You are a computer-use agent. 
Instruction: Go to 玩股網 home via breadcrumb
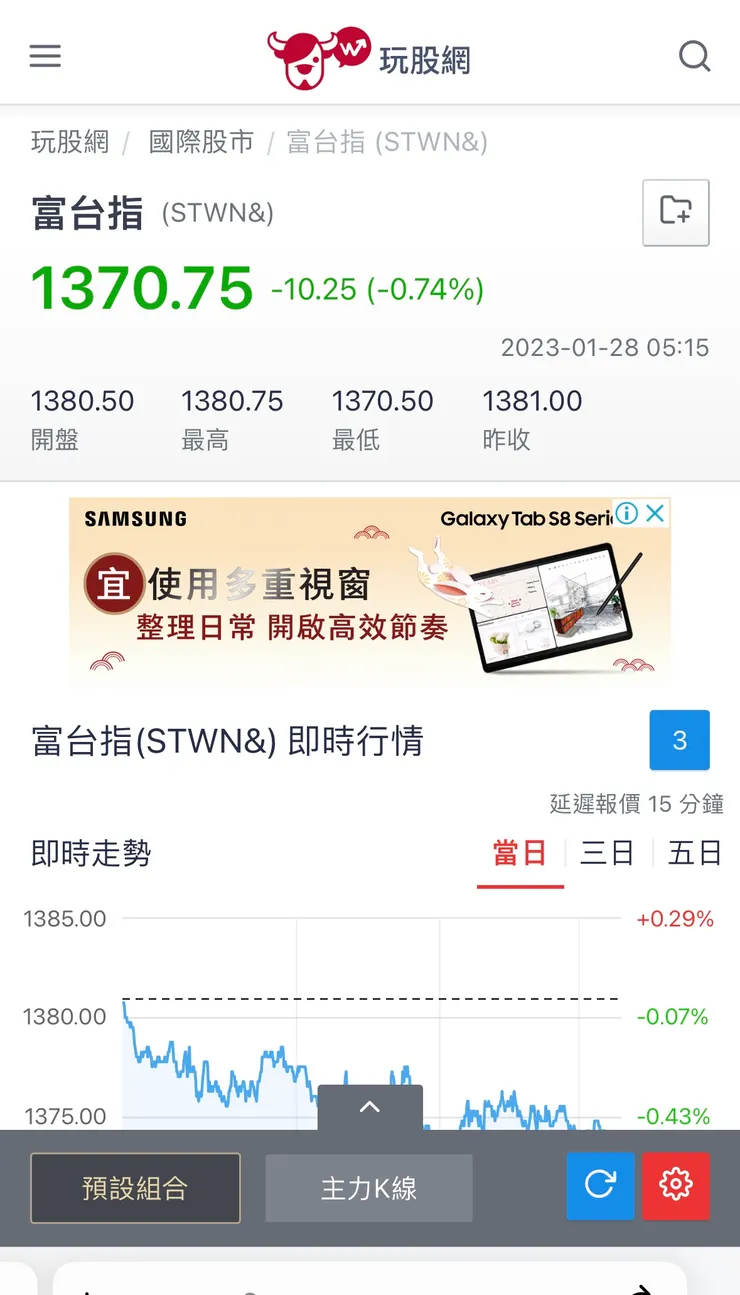(70, 142)
